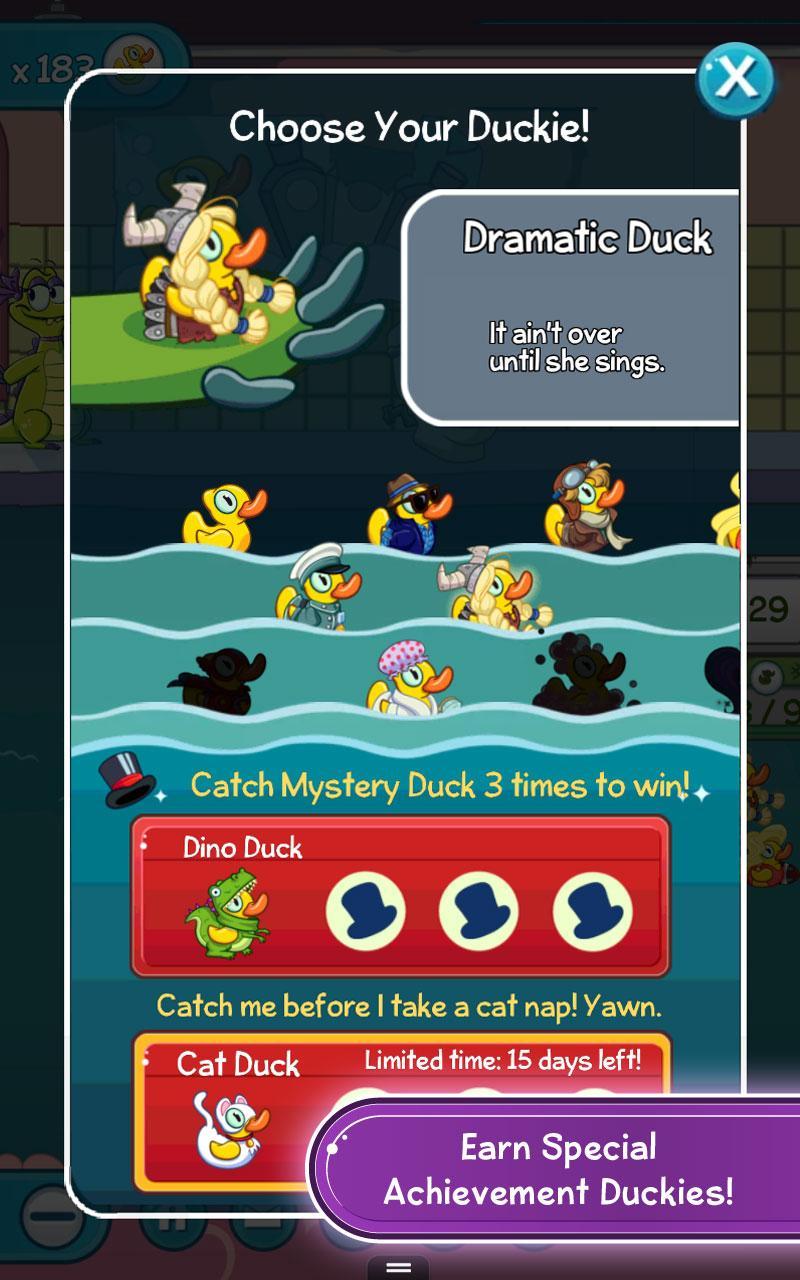Select the shower cap duck
800x1280 pixels.
(410, 676)
